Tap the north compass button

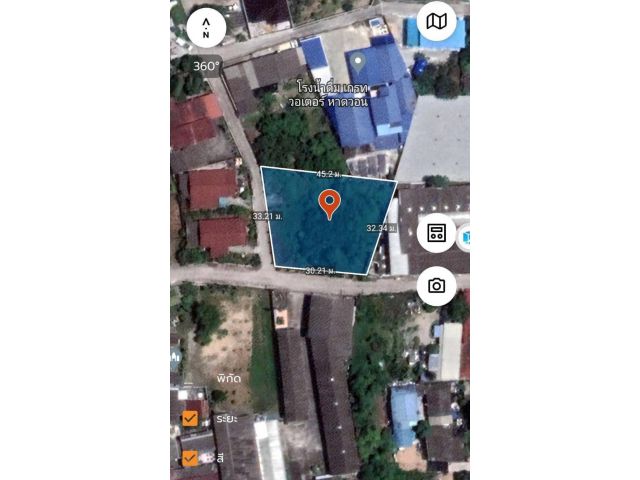[206, 28]
